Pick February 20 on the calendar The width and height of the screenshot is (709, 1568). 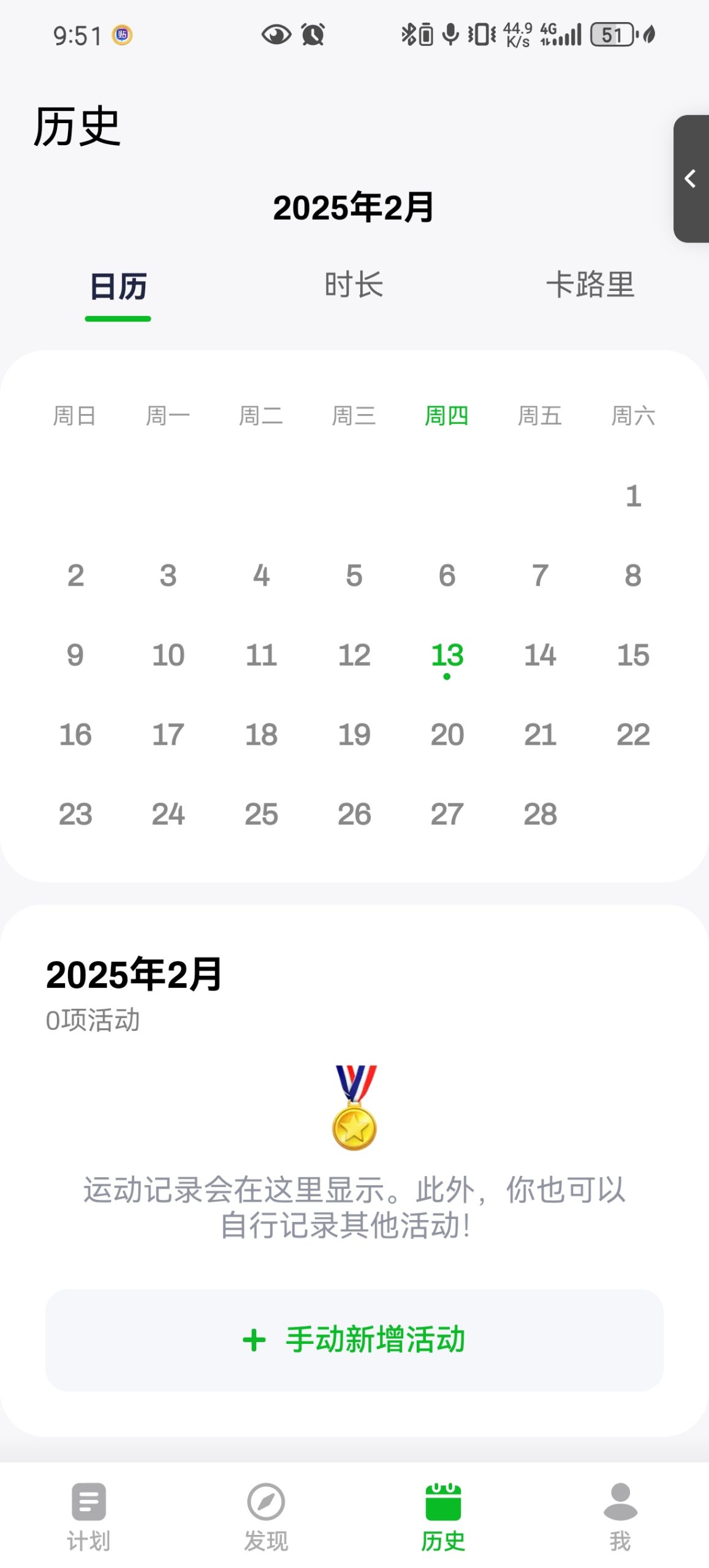[447, 735]
